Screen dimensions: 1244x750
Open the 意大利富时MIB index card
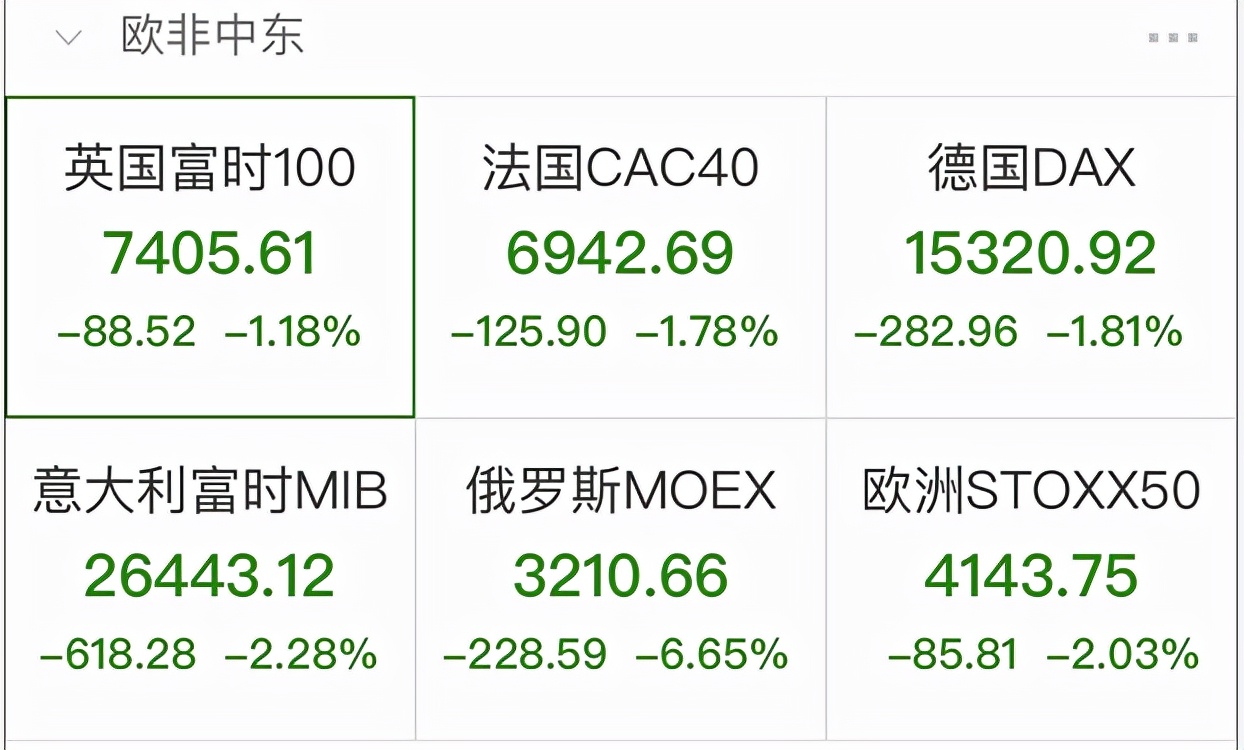point(210,578)
